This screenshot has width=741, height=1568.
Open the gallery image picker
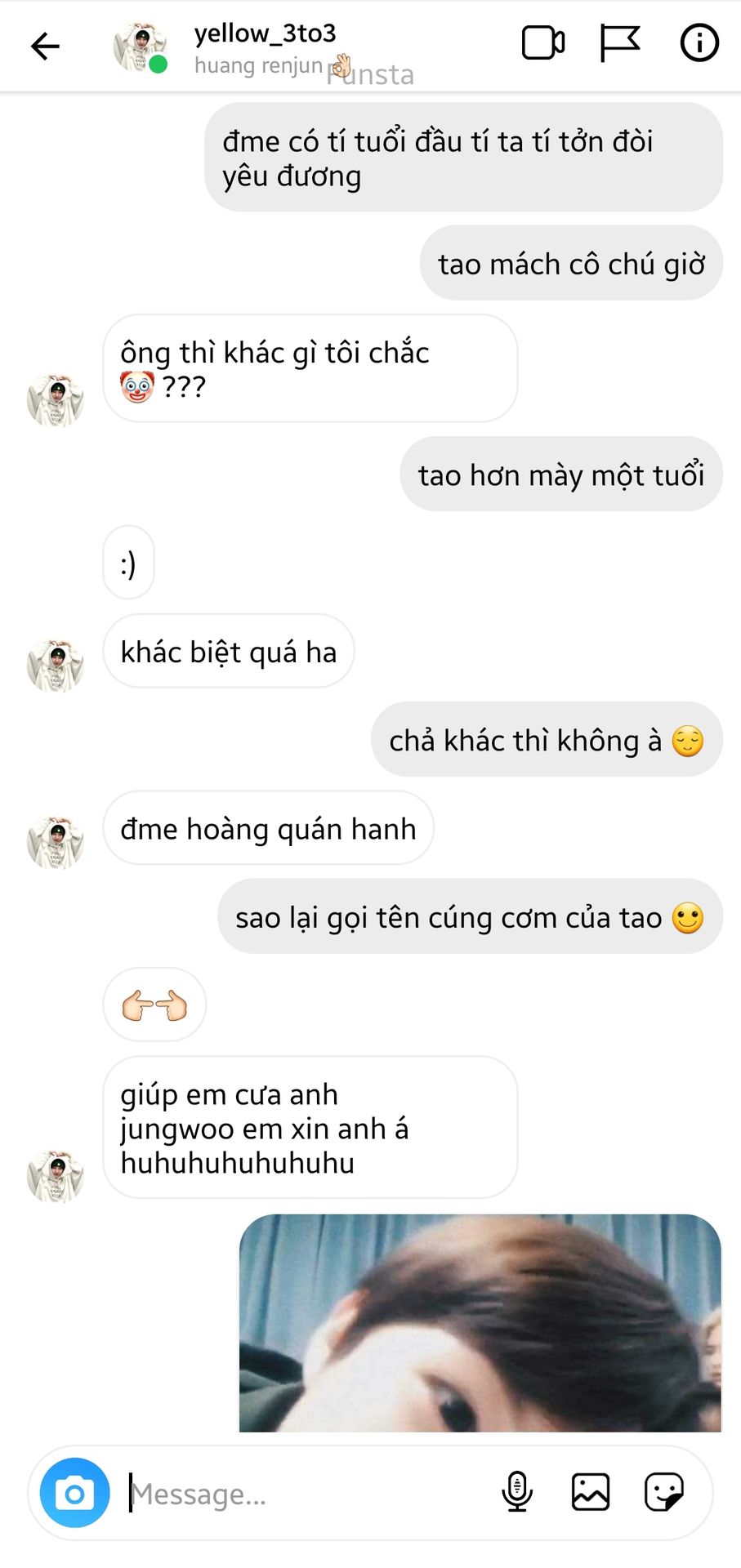pyautogui.click(x=591, y=1492)
